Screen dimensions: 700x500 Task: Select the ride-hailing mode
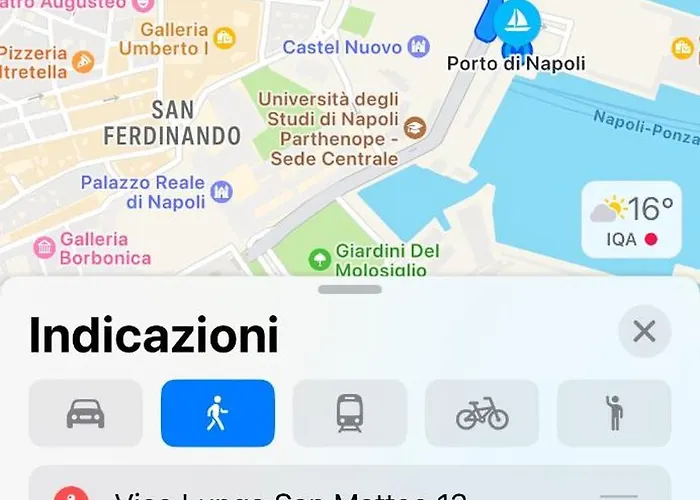coord(614,413)
